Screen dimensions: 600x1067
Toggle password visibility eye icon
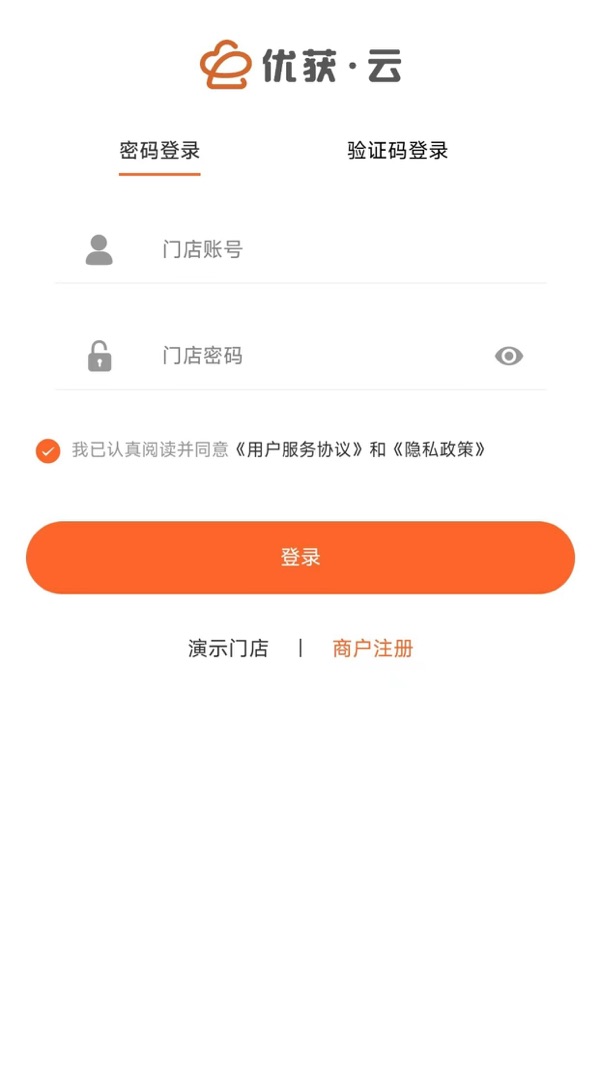click(509, 356)
